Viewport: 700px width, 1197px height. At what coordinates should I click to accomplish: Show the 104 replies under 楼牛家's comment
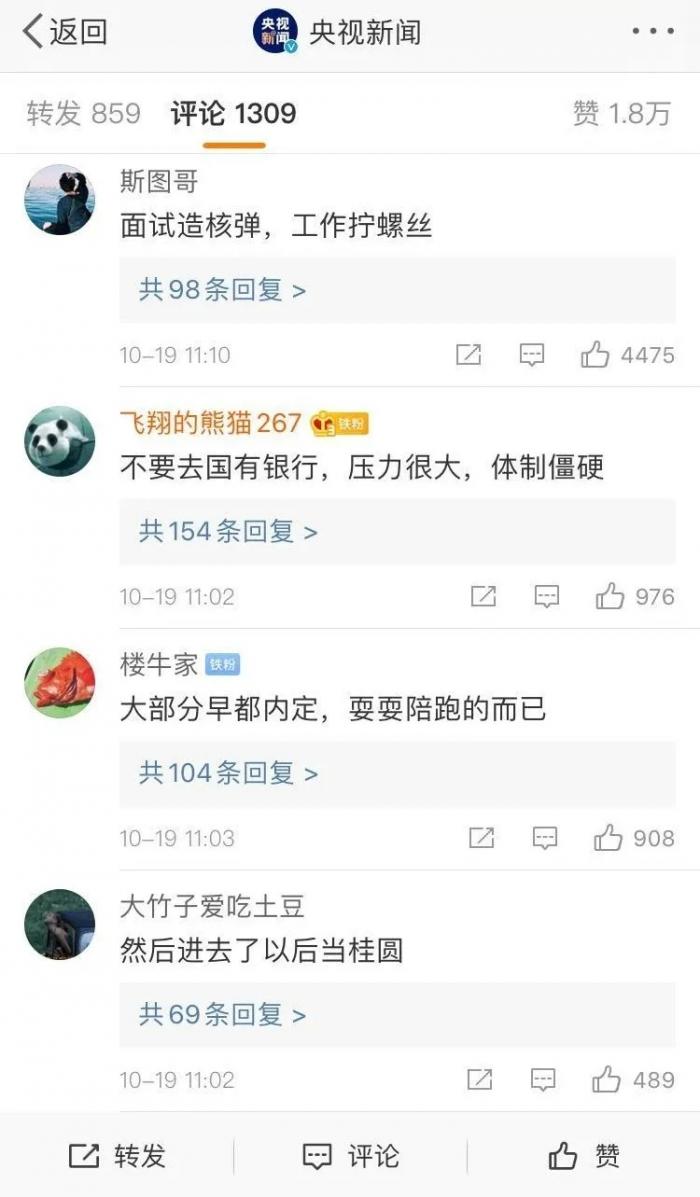228,773
